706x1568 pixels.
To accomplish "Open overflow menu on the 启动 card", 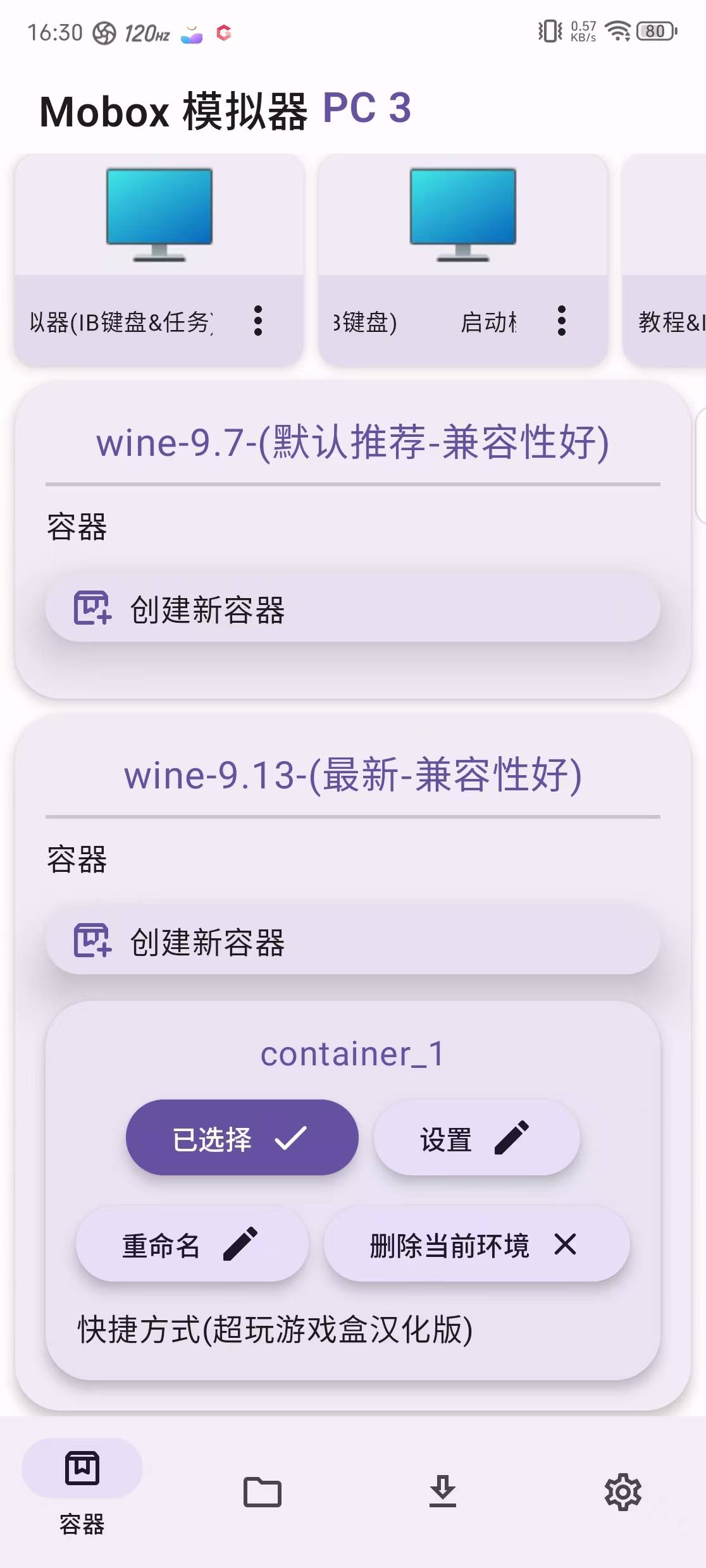I will click(x=561, y=321).
